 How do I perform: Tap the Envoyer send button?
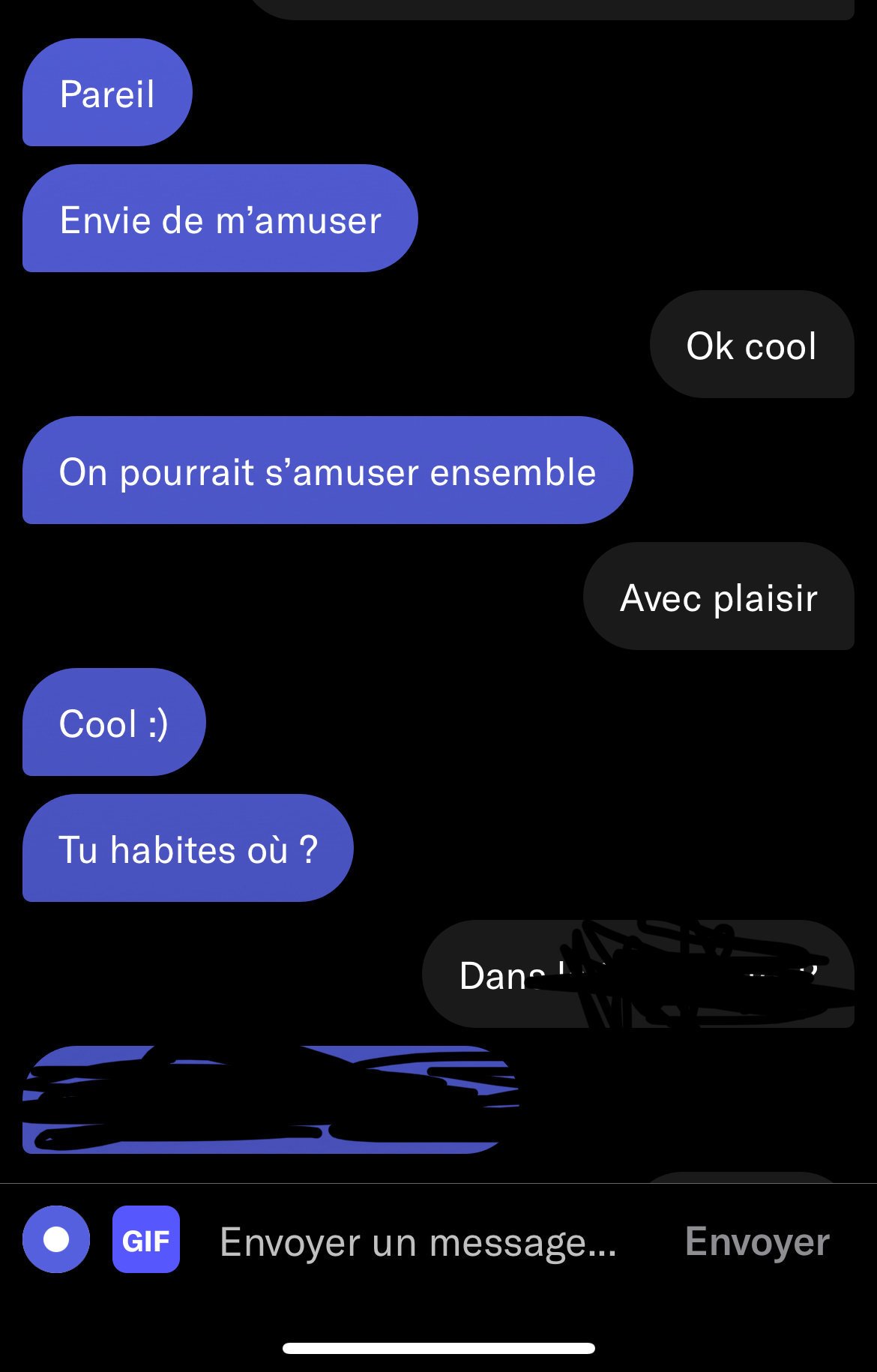tap(757, 1242)
